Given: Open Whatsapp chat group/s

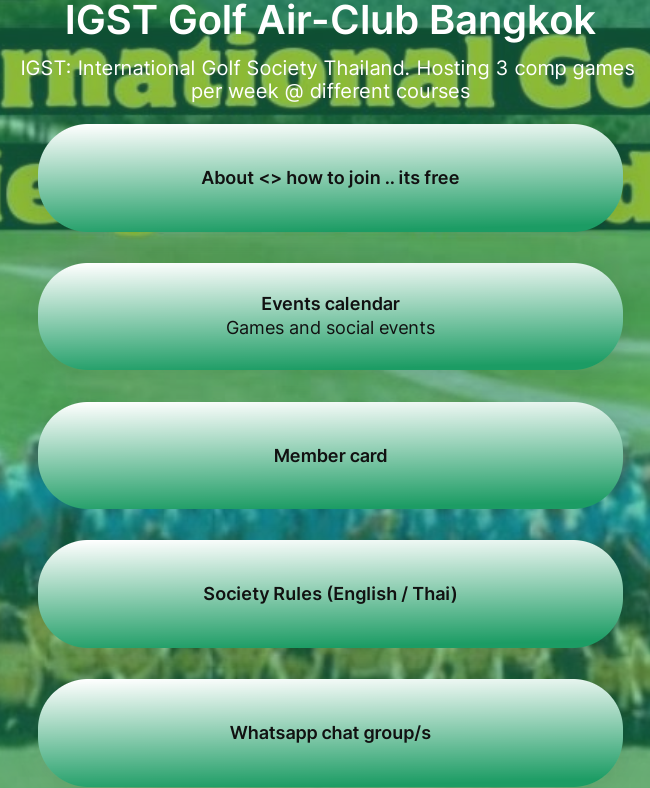Looking at the screenshot, I should [x=330, y=732].
